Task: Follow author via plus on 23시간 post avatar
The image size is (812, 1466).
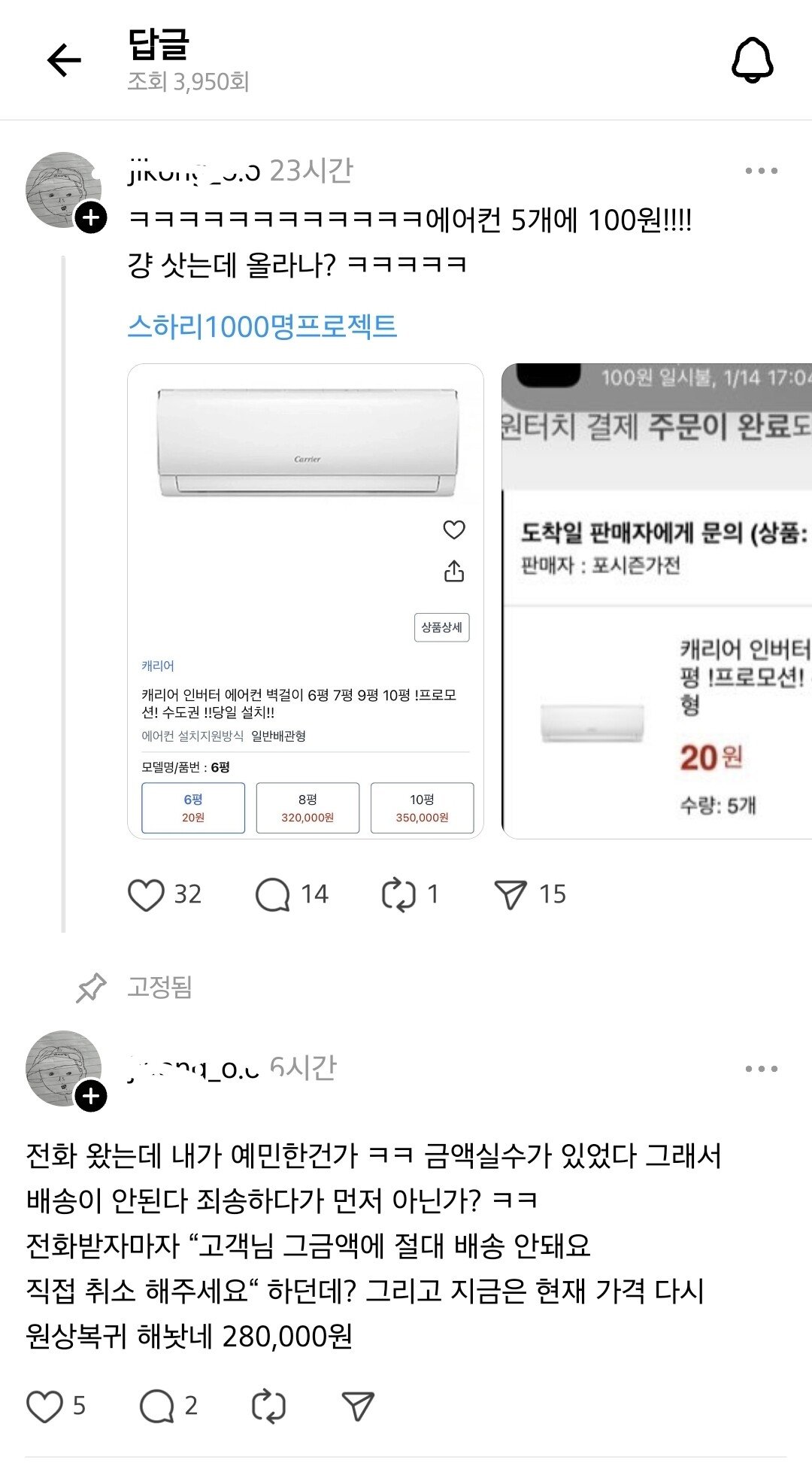Action: 91,218
